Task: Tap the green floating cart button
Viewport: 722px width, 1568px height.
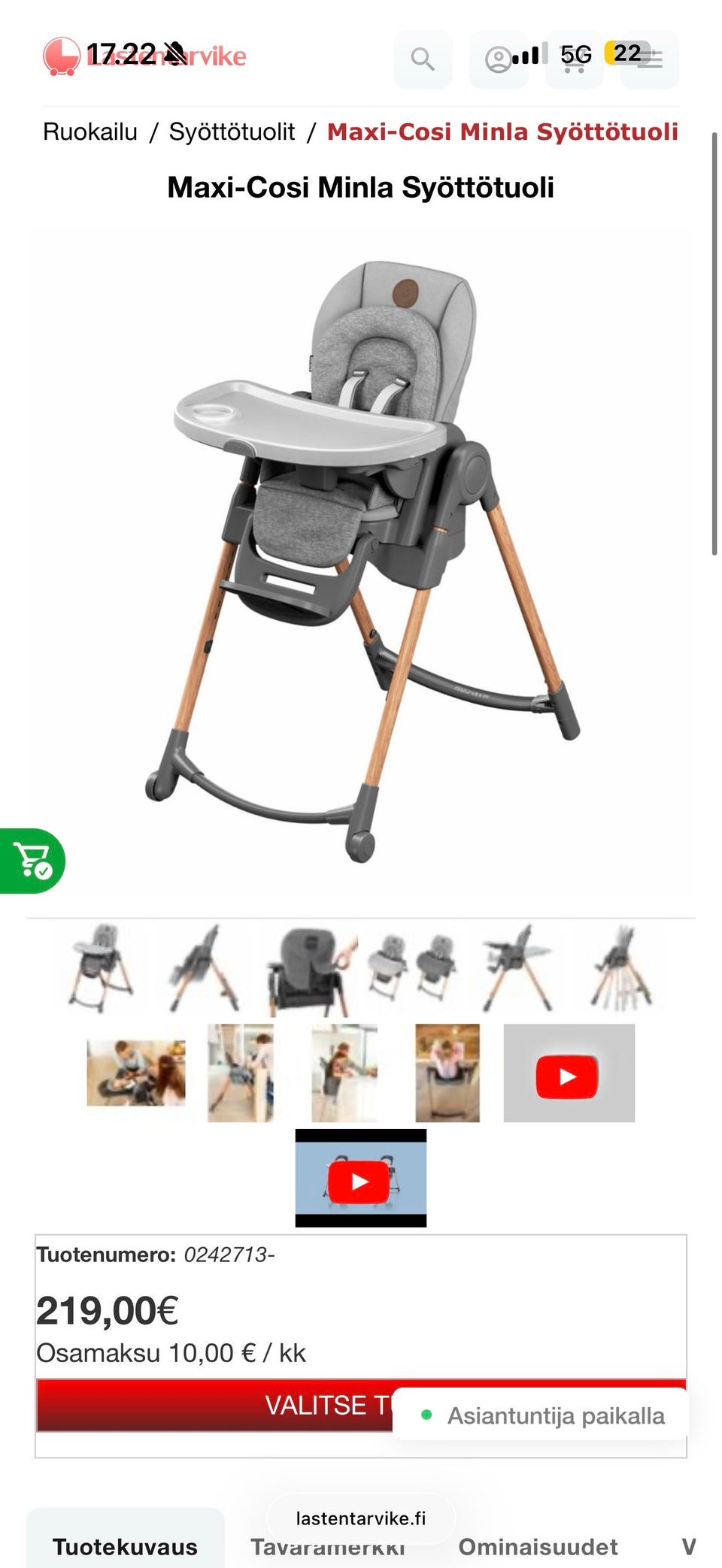Action: click(32, 861)
